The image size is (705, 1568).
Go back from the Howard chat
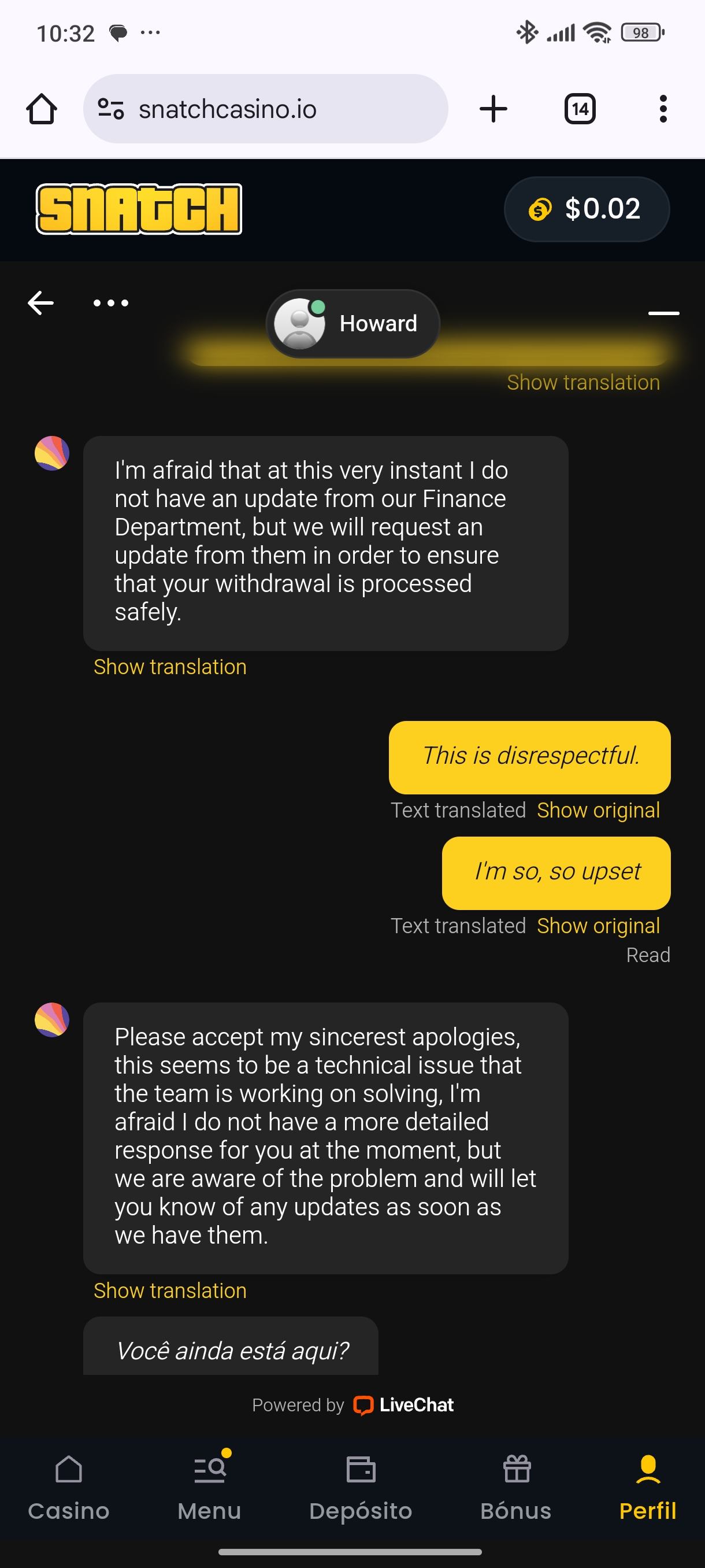pyautogui.click(x=41, y=302)
